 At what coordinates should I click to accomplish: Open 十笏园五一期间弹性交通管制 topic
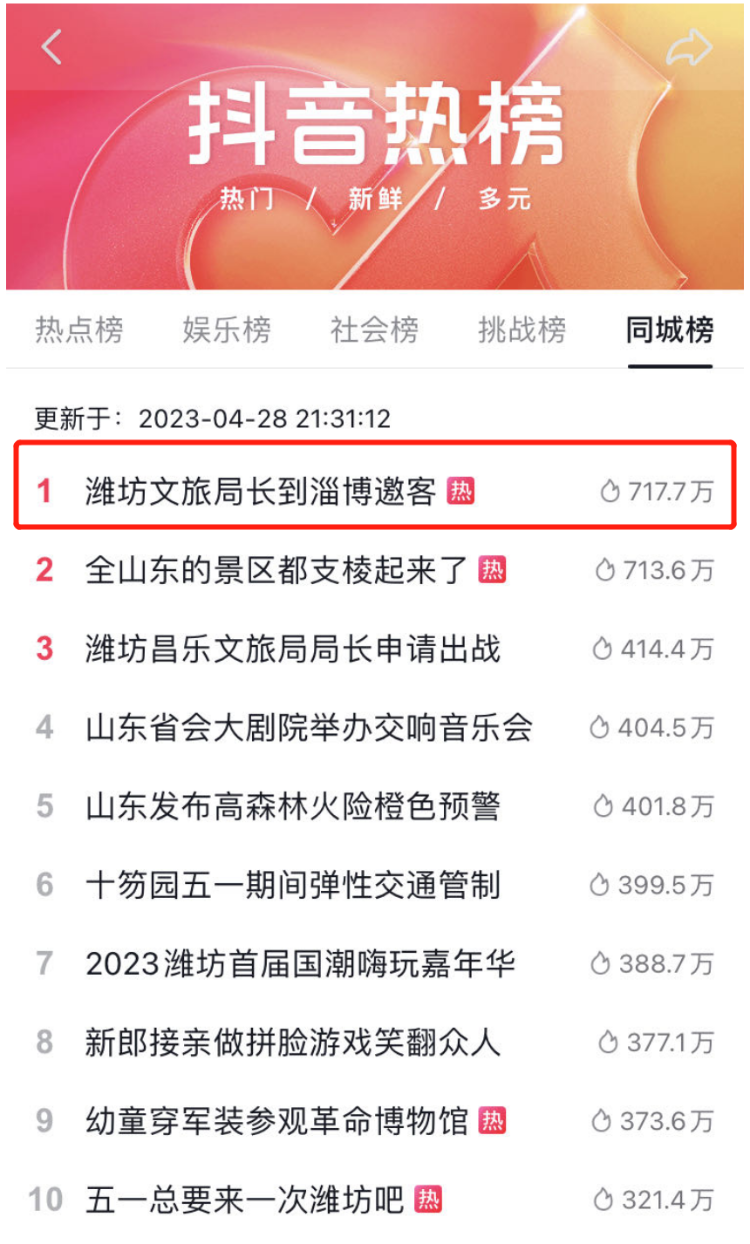375,885
